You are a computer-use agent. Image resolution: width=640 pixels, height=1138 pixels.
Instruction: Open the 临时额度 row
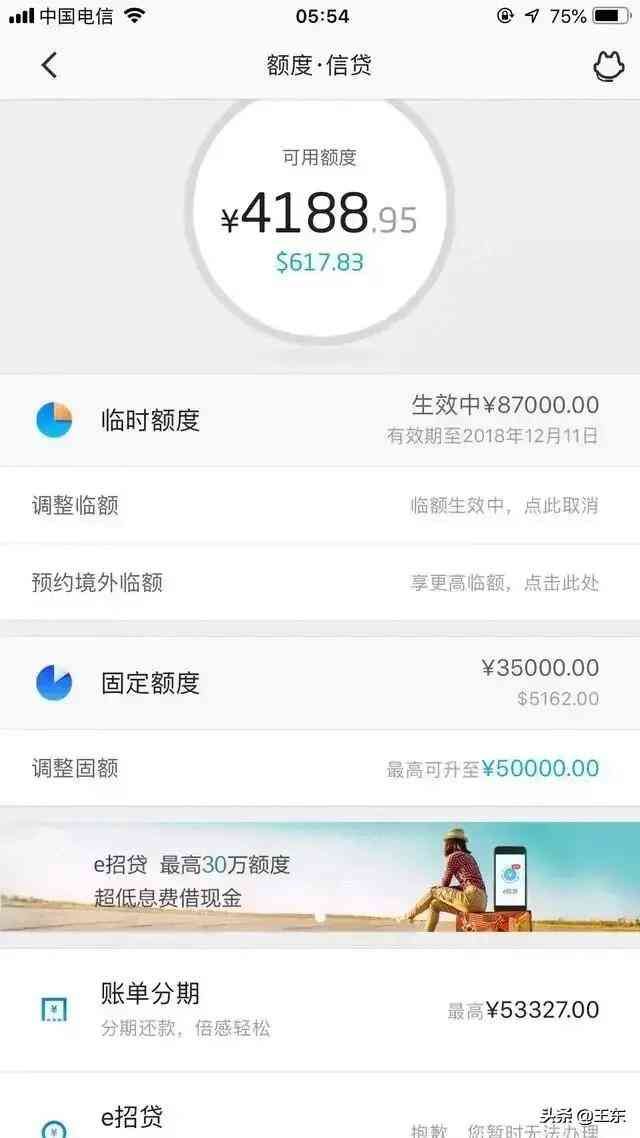[x=320, y=420]
